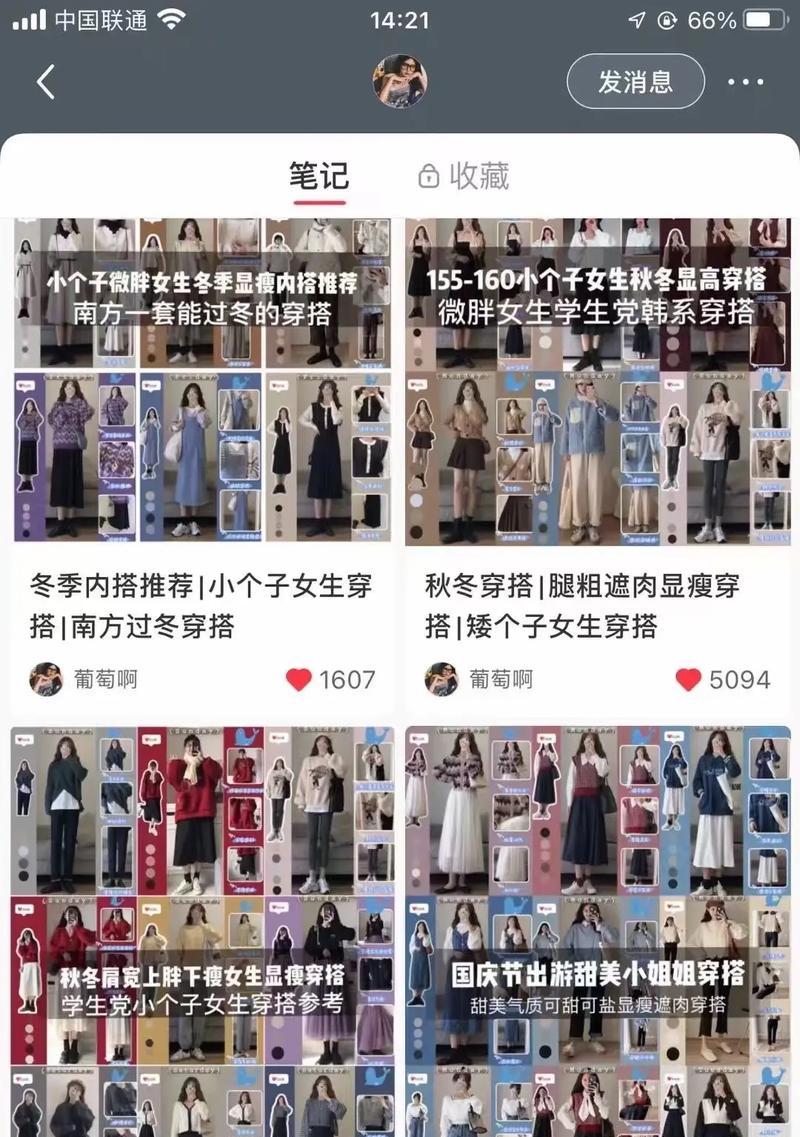
Task: Go back using the arrow icon
Action: [x=46, y=82]
